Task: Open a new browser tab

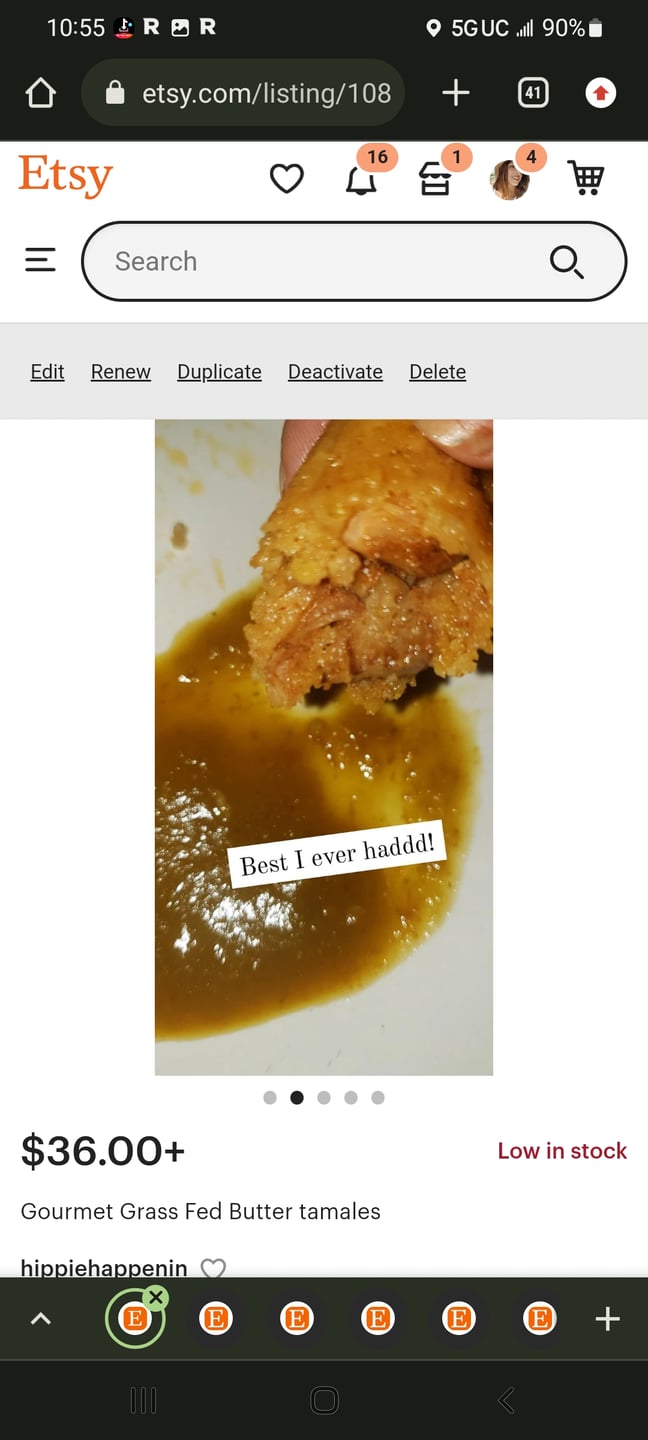Action: [455, 93]
